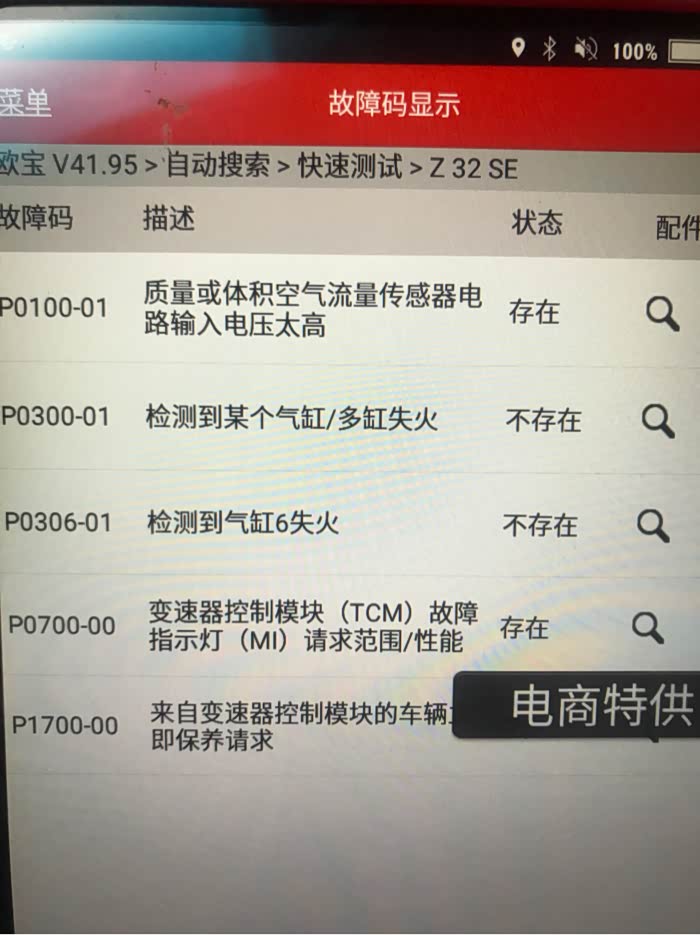Search parts for fault code P0100-01
Viewport: 700px width, 935px height.
(x=661, y=314)
